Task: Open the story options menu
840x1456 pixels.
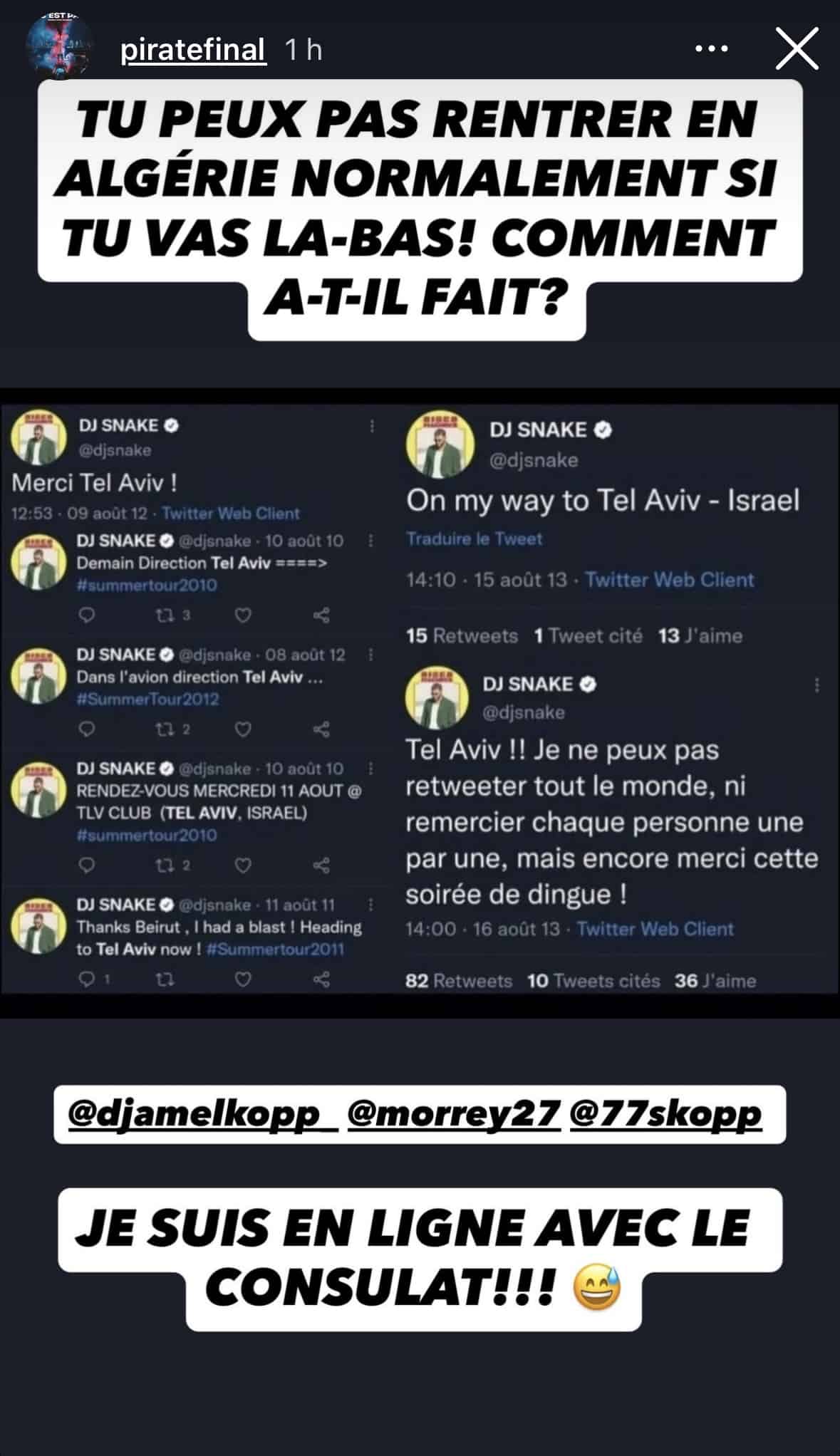Action: point(710,50)
